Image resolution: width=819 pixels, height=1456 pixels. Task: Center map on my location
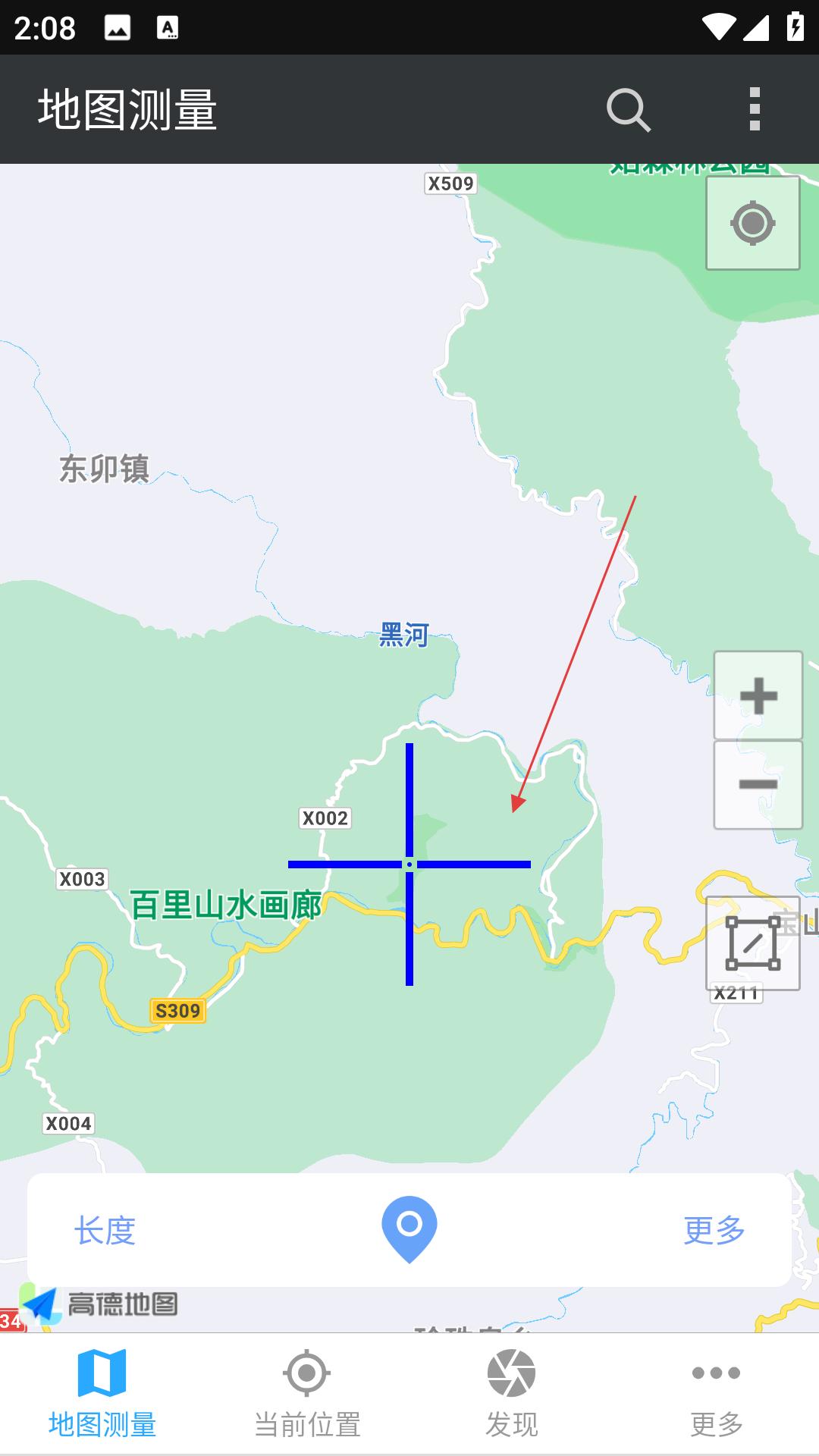coord(752,223)
